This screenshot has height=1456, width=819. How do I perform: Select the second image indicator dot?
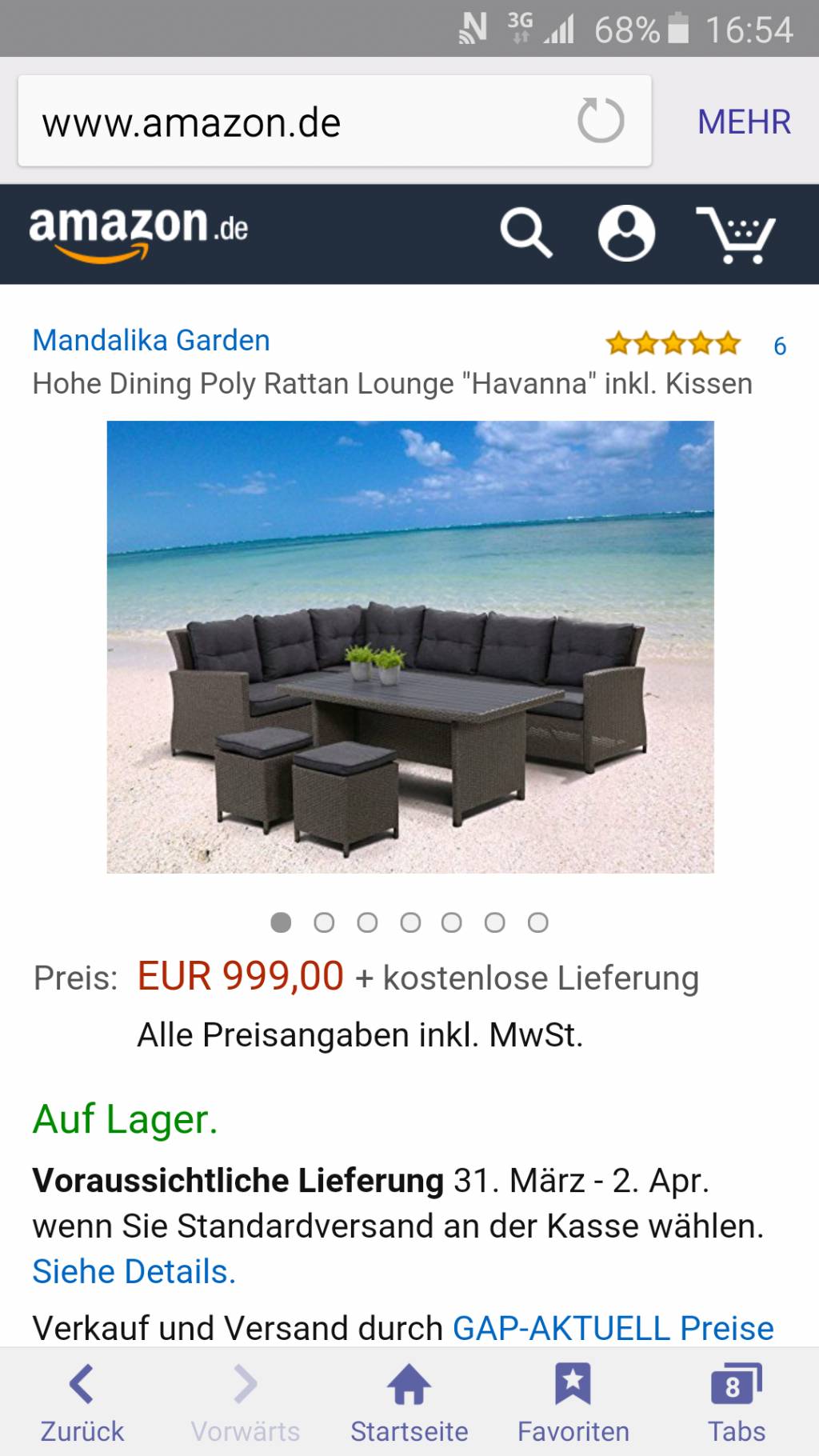click(324, 922)
